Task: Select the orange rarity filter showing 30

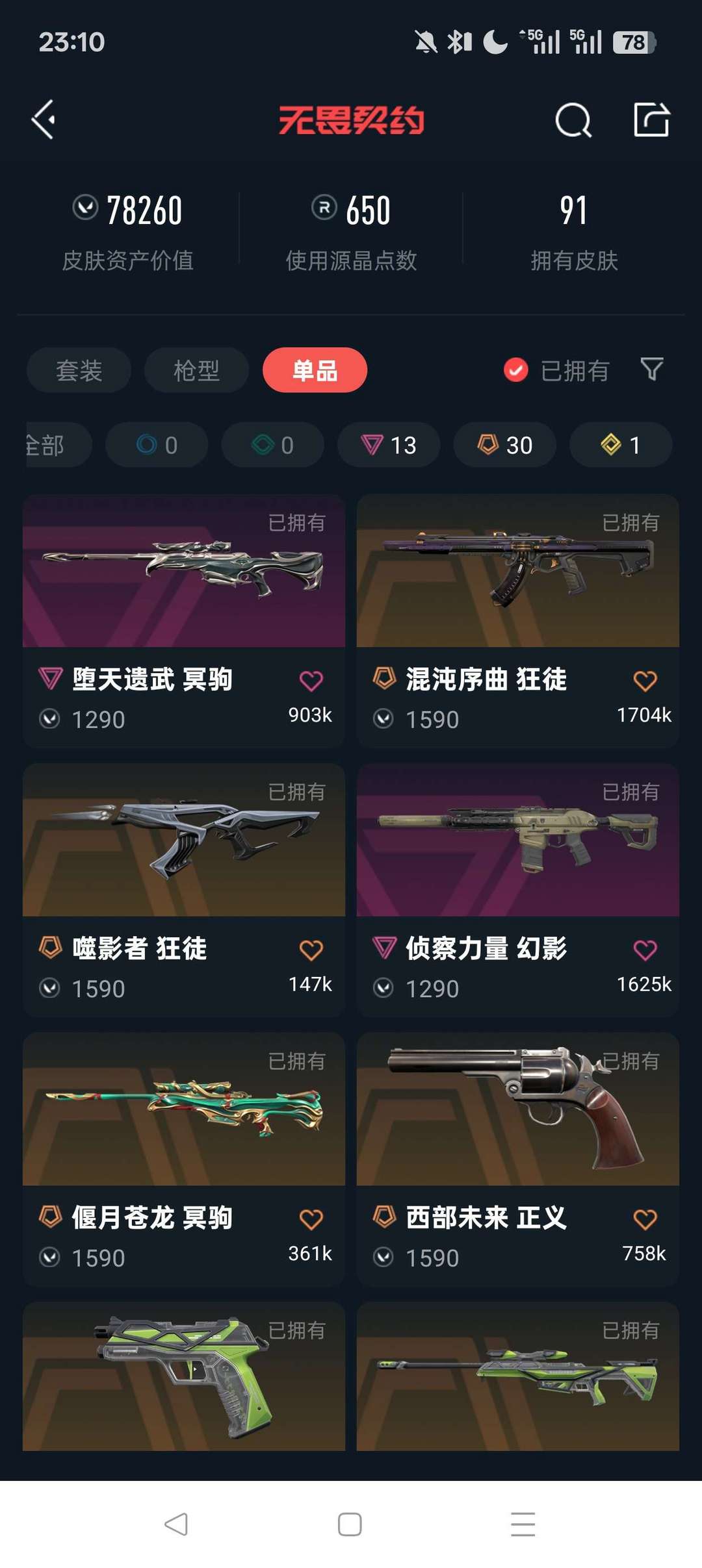Action: [x=504, y=444]
